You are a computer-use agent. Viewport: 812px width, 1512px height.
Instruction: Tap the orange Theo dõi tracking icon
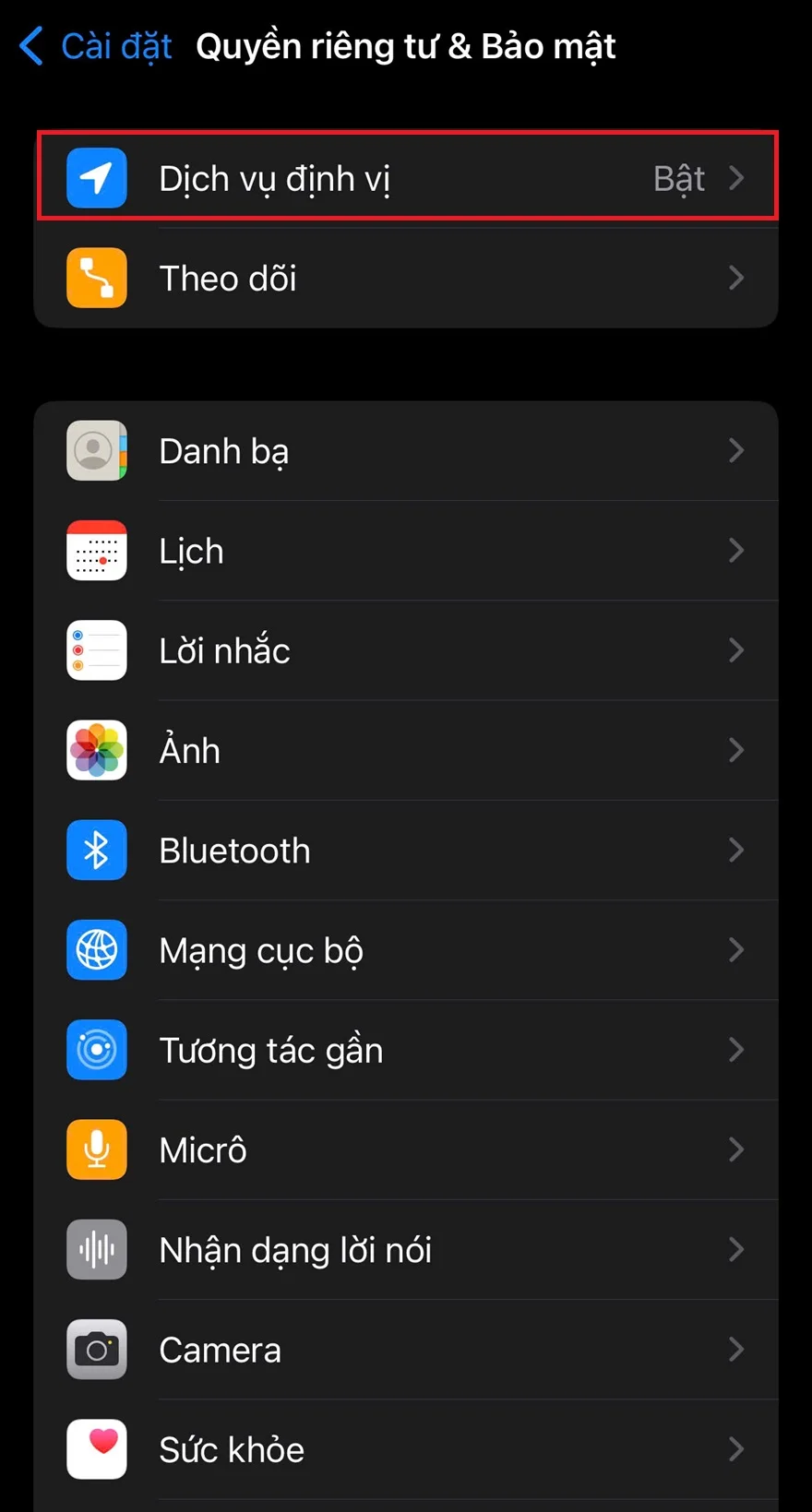96,278
